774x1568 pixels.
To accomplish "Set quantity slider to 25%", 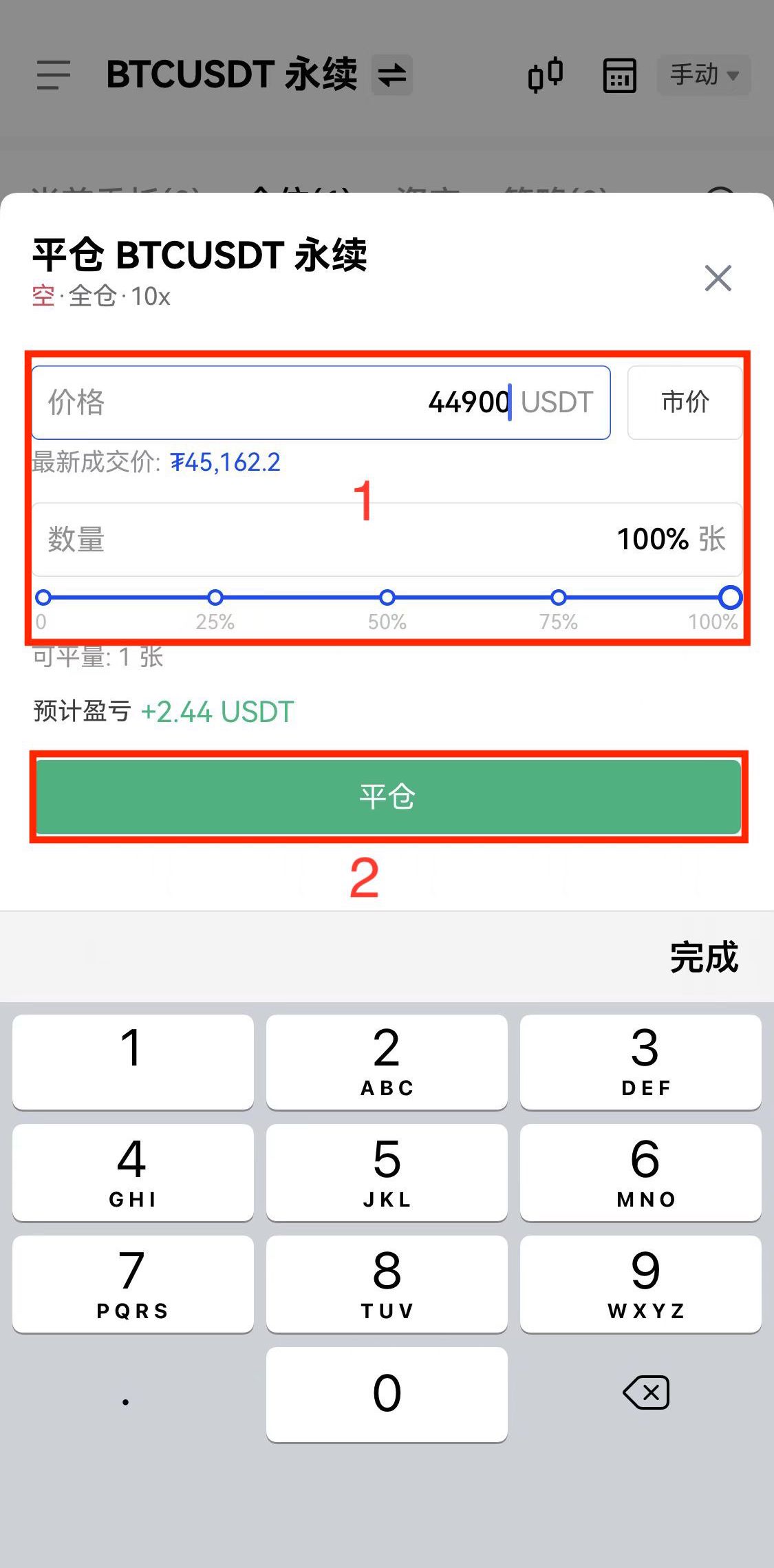I will pos(215,597).
